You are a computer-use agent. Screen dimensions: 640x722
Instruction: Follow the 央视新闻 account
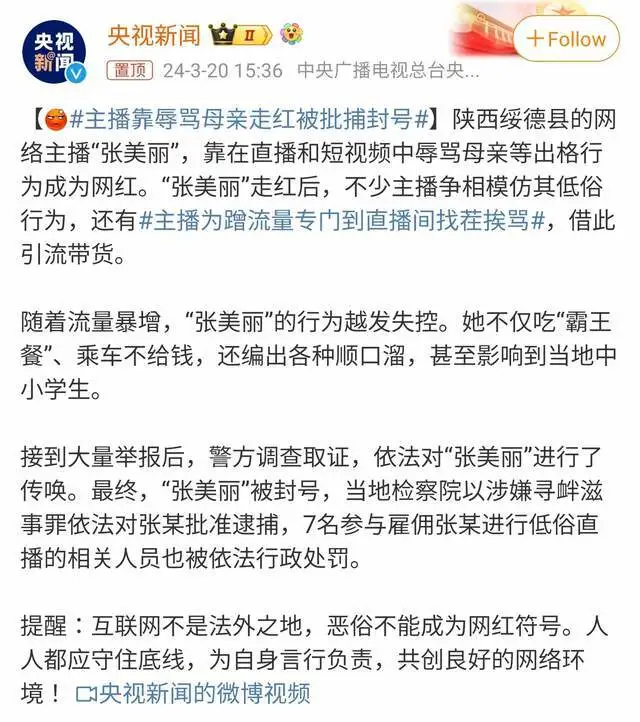[x=566, y=40]
